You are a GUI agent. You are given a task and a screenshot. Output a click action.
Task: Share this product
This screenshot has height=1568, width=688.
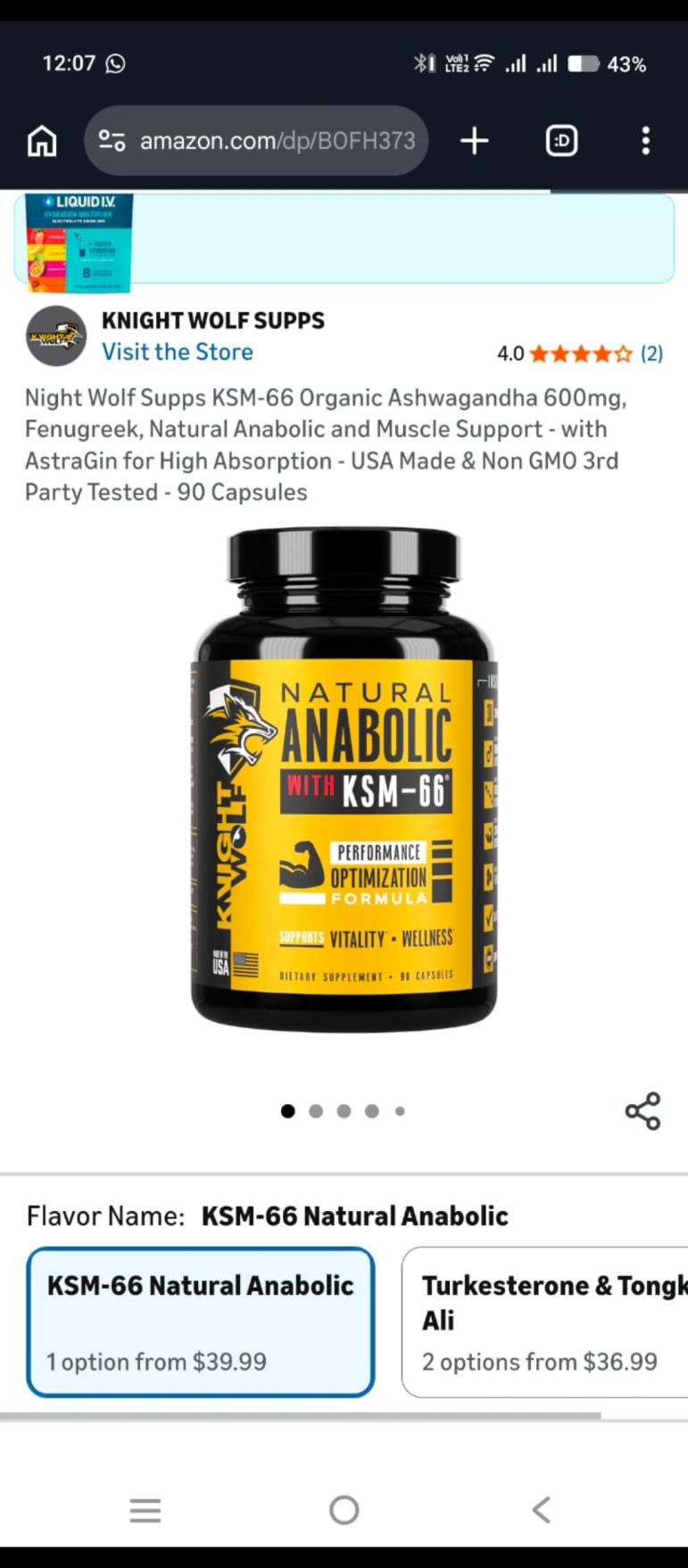[642, 1111]
